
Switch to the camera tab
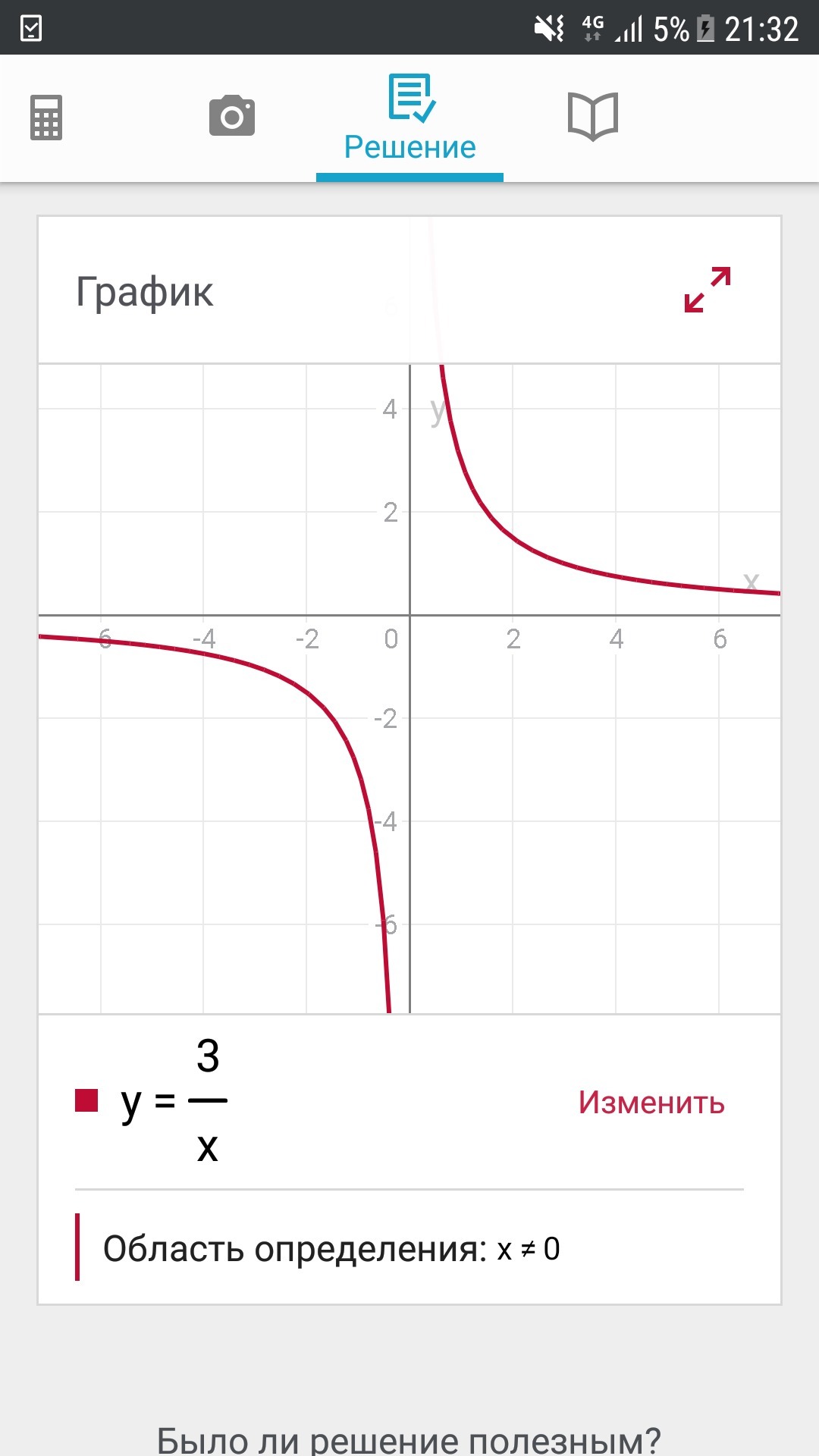pos(232,116)
